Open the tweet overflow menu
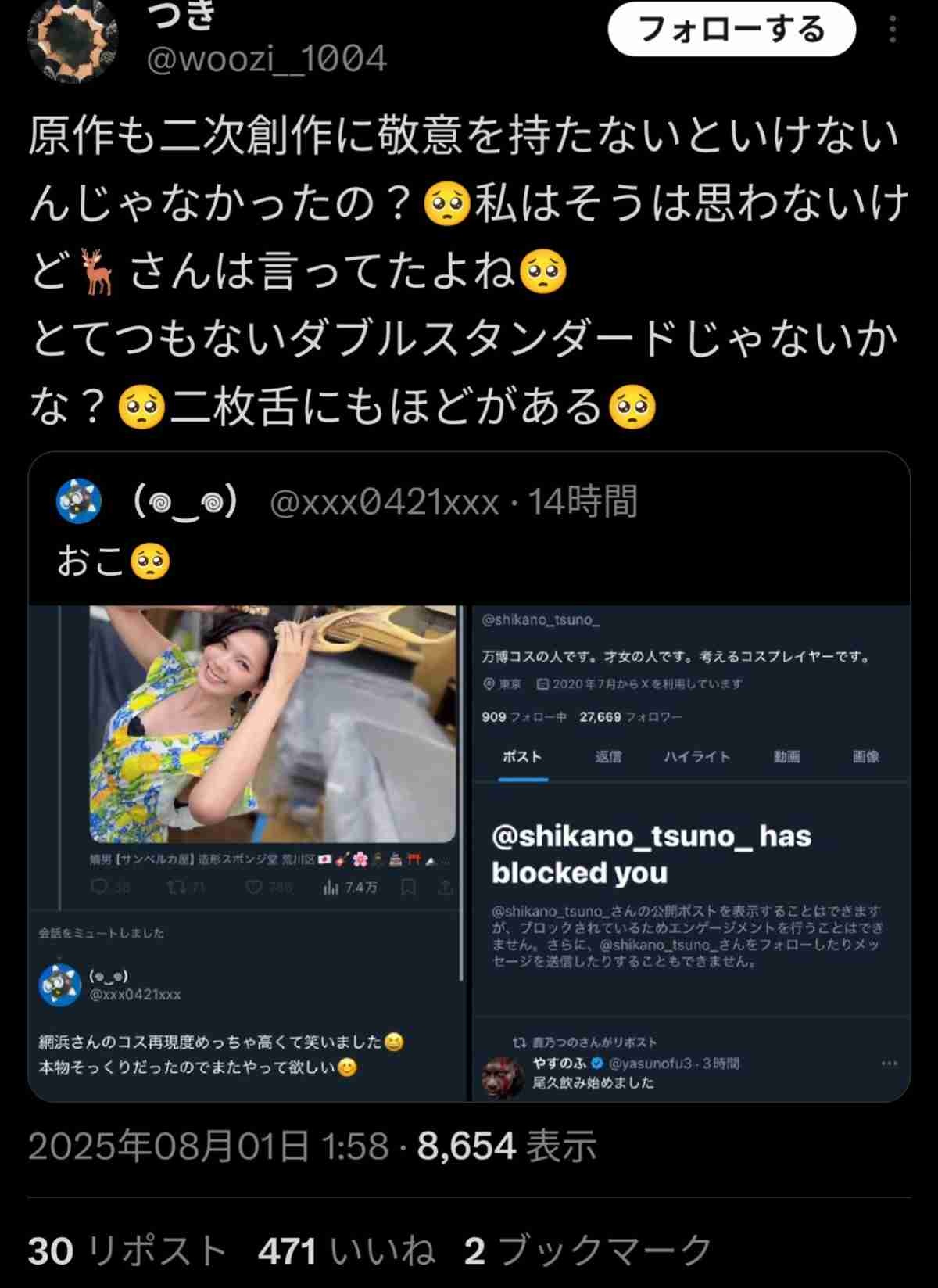 pyautogui.click(x=893, y=30)
